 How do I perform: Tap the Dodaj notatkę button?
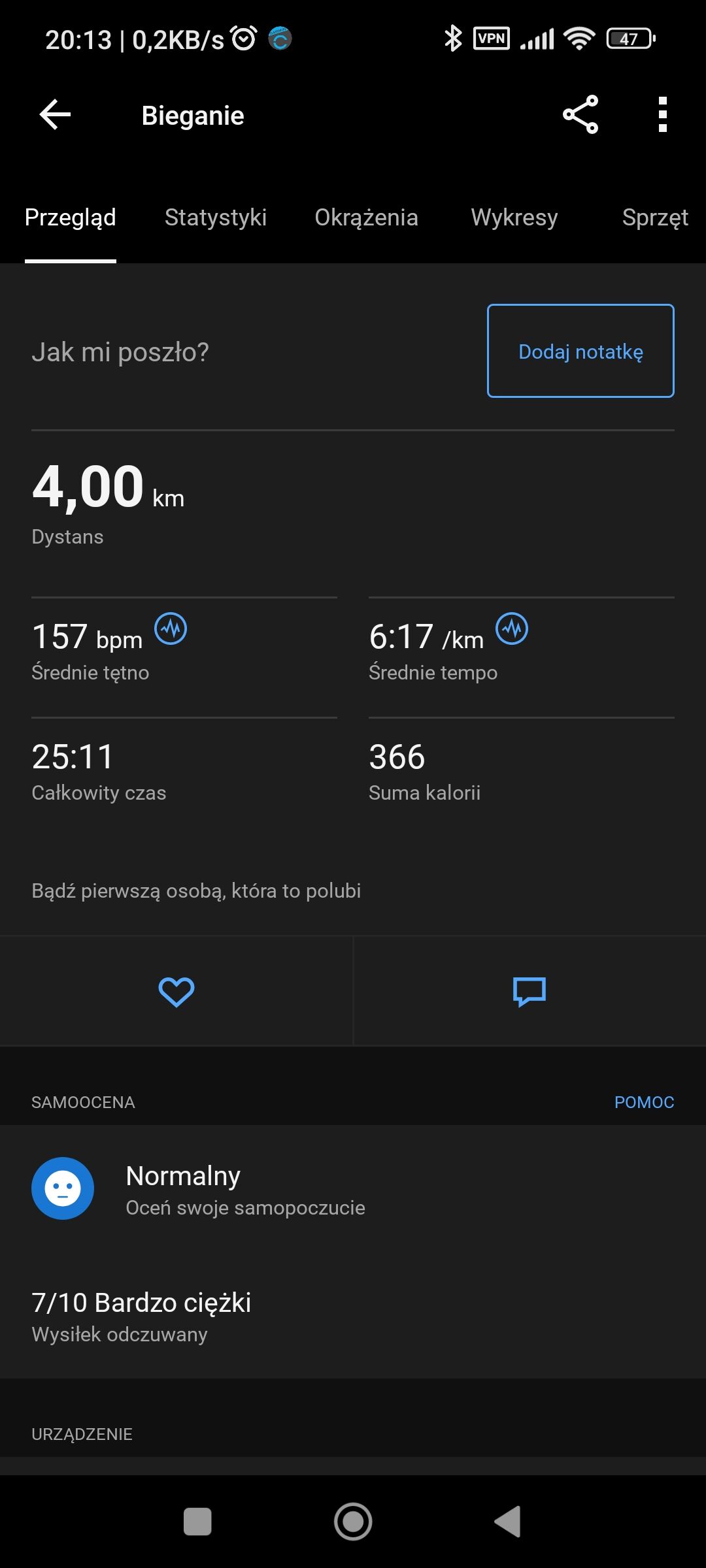pyautogui.click(x=580, y=351)
